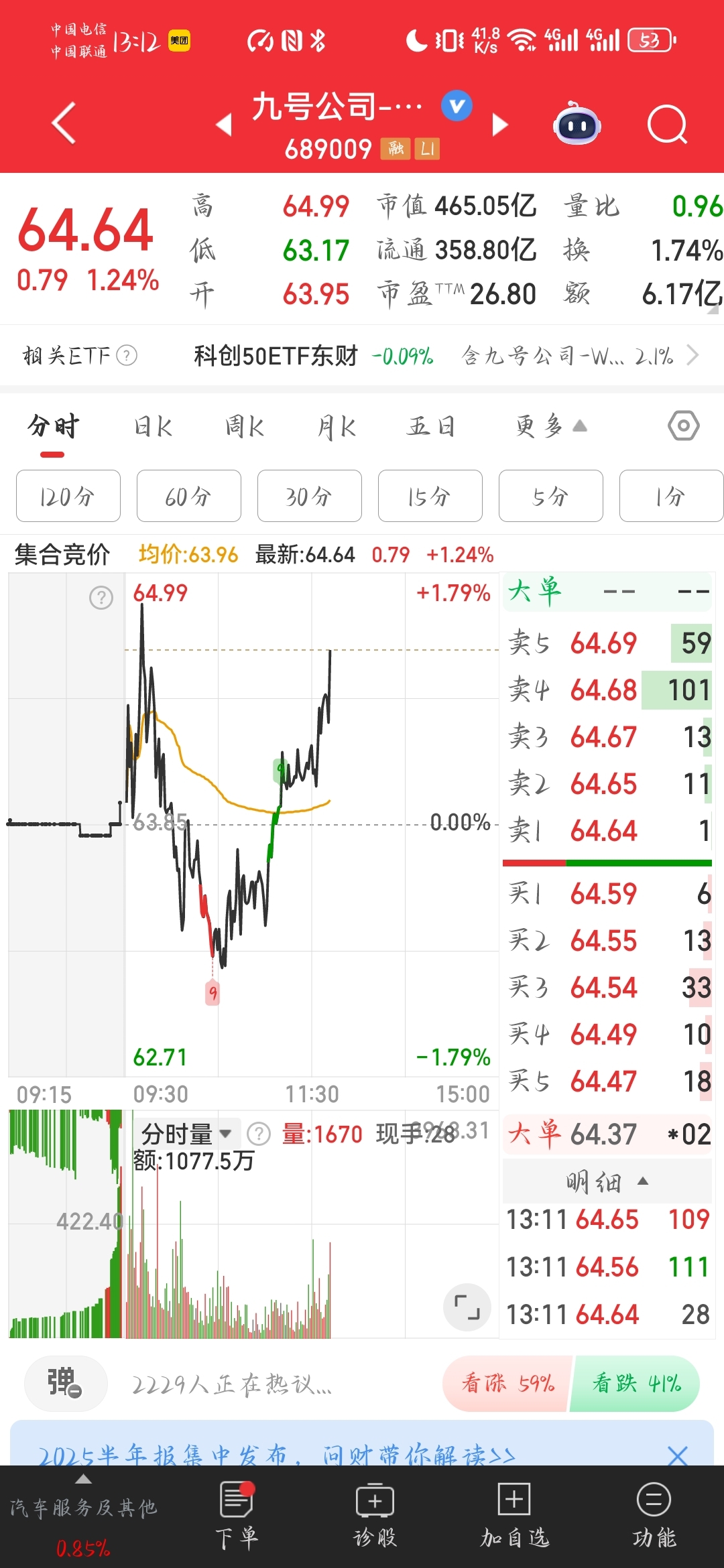Select the 60分 interval chip
Viewport: 724px width, 1568px height.
[189, 496]
